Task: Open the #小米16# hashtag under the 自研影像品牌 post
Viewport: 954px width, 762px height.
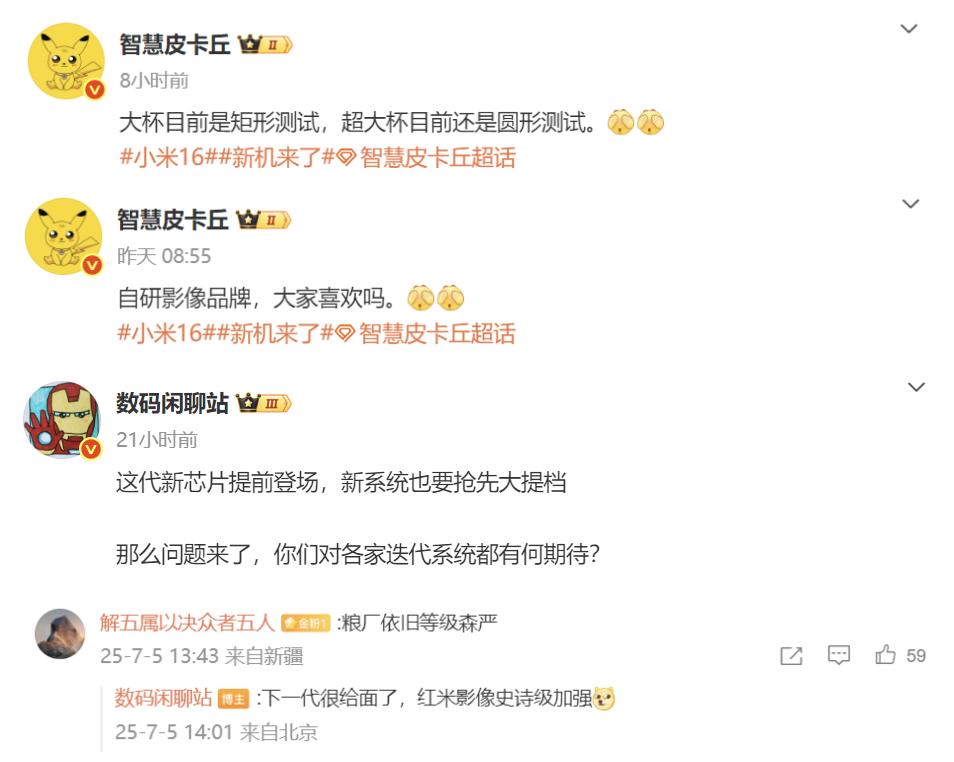Action: [161, 333]
